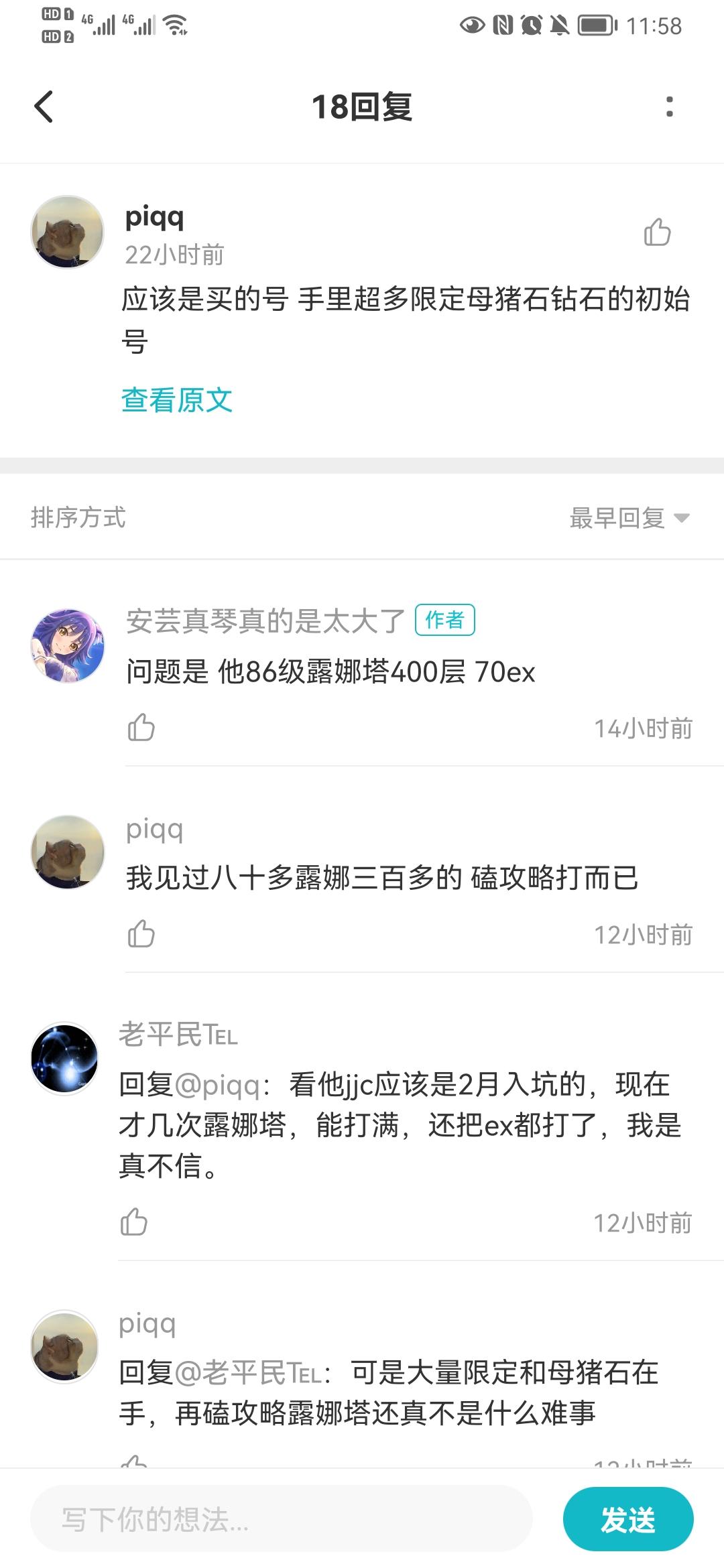Focus the 写下你的想法 input field

pyautogui.click(x=282, y=1519)
